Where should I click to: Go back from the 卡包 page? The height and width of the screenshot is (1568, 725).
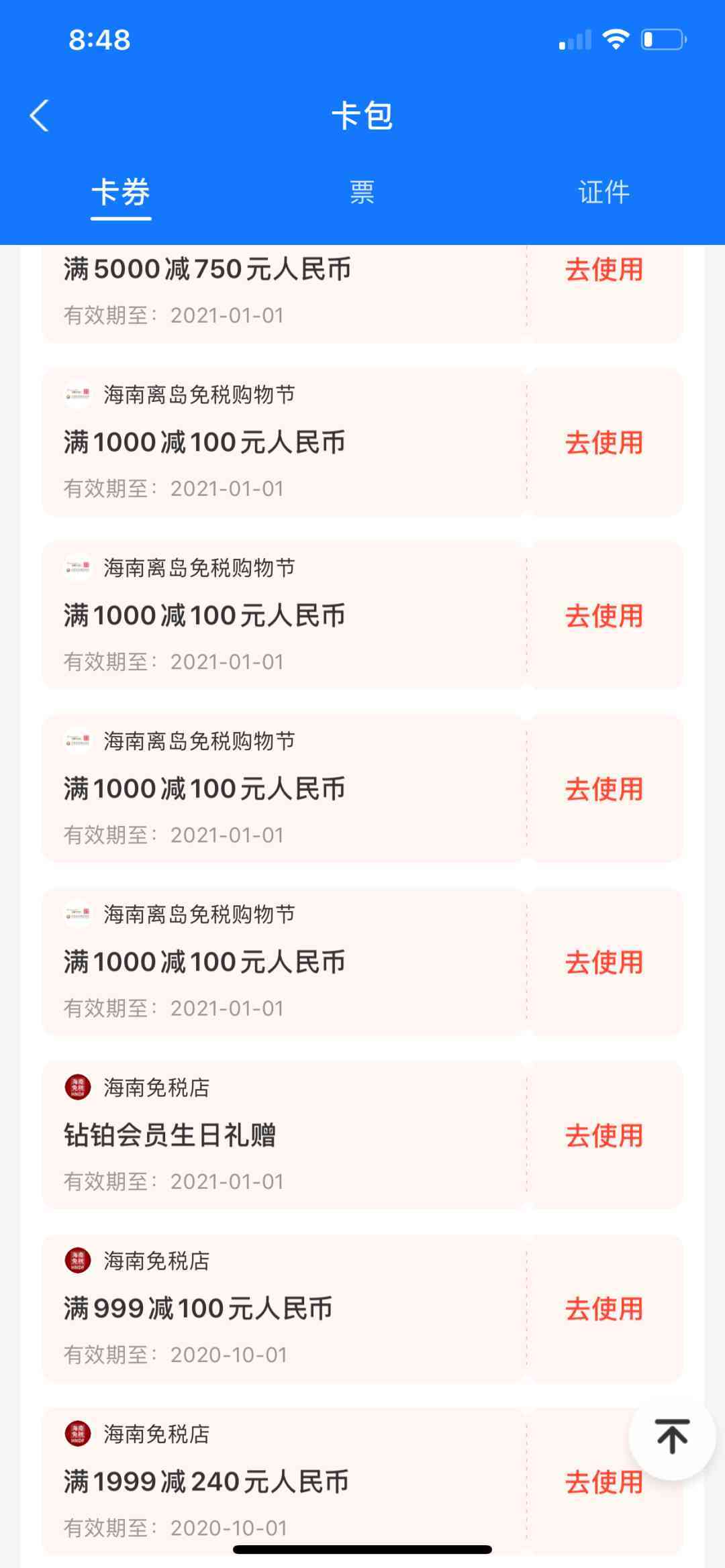coord(40,116)
